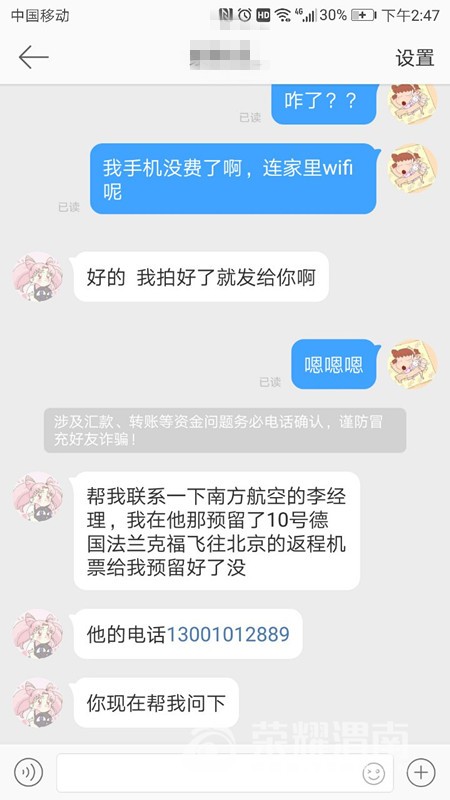Focus the message text field

pos(224,772)
